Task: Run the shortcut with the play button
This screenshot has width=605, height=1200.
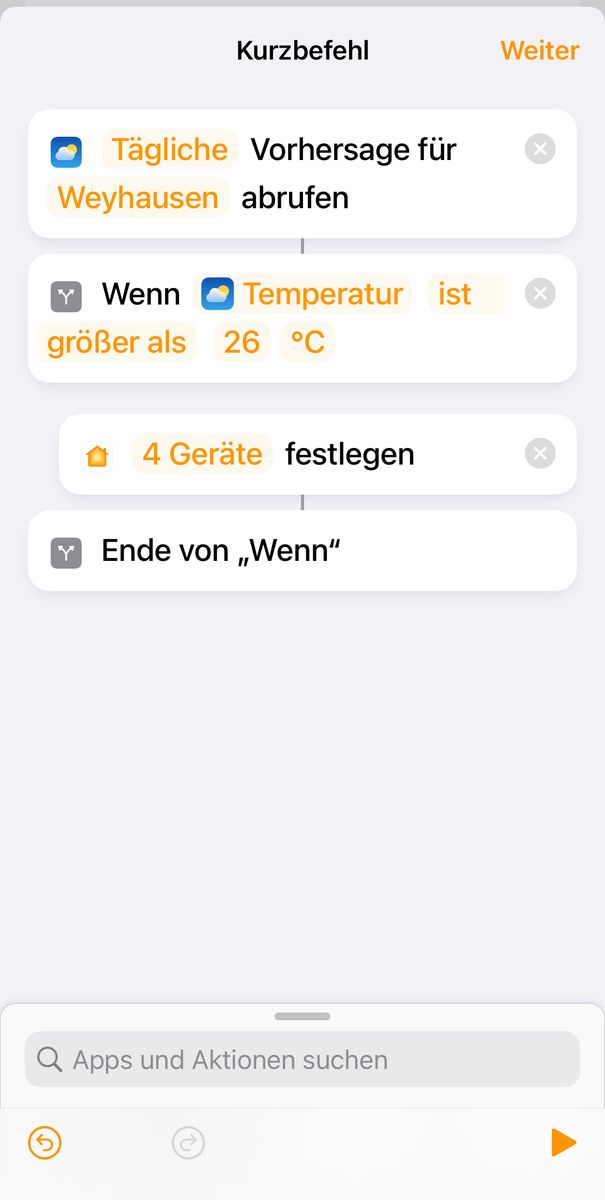Action: 563,1142
